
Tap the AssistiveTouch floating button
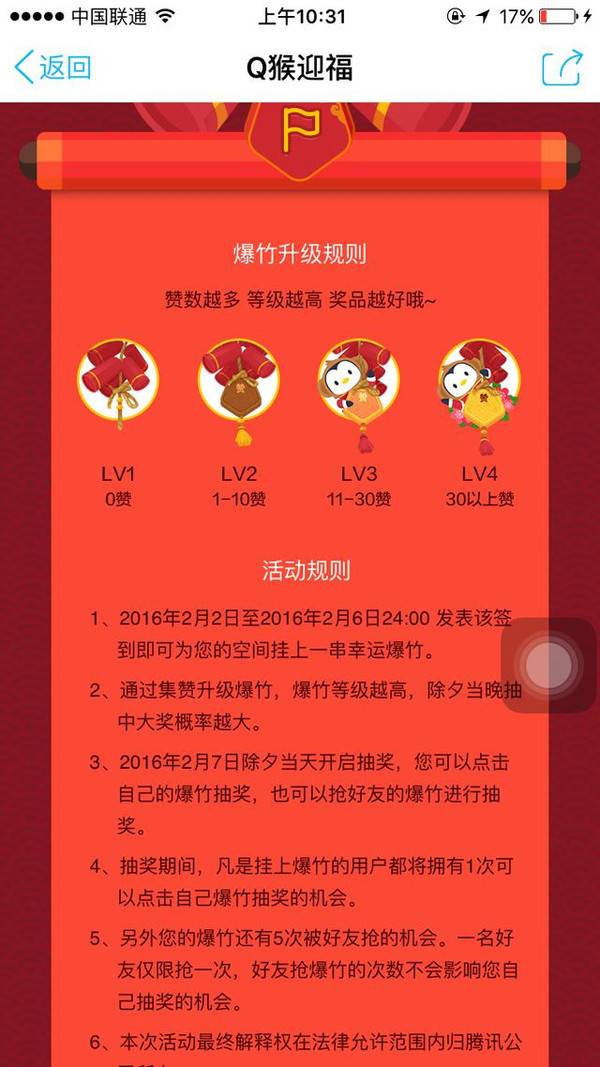click(548, 665)
